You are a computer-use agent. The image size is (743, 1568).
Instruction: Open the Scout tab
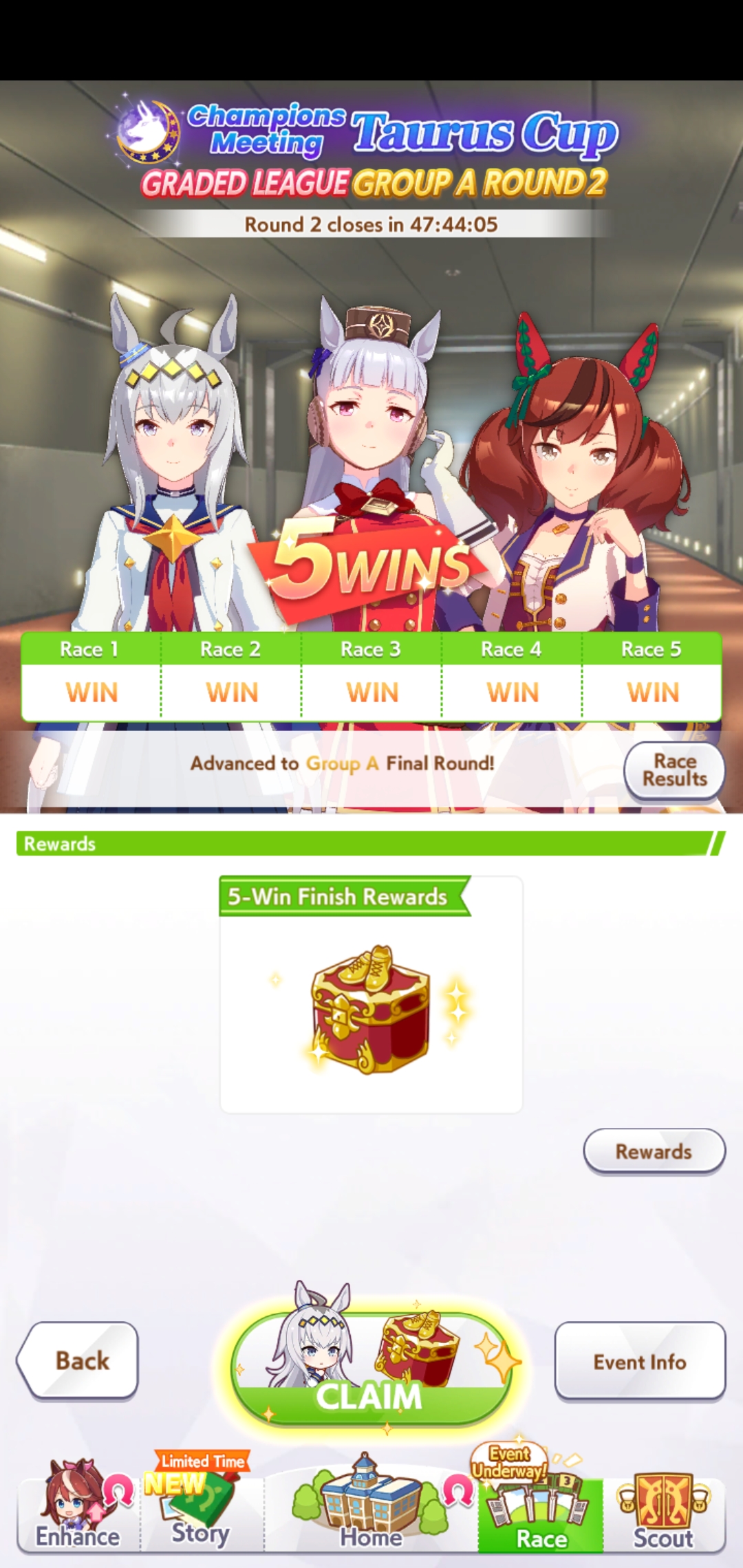pos(663,1513)
